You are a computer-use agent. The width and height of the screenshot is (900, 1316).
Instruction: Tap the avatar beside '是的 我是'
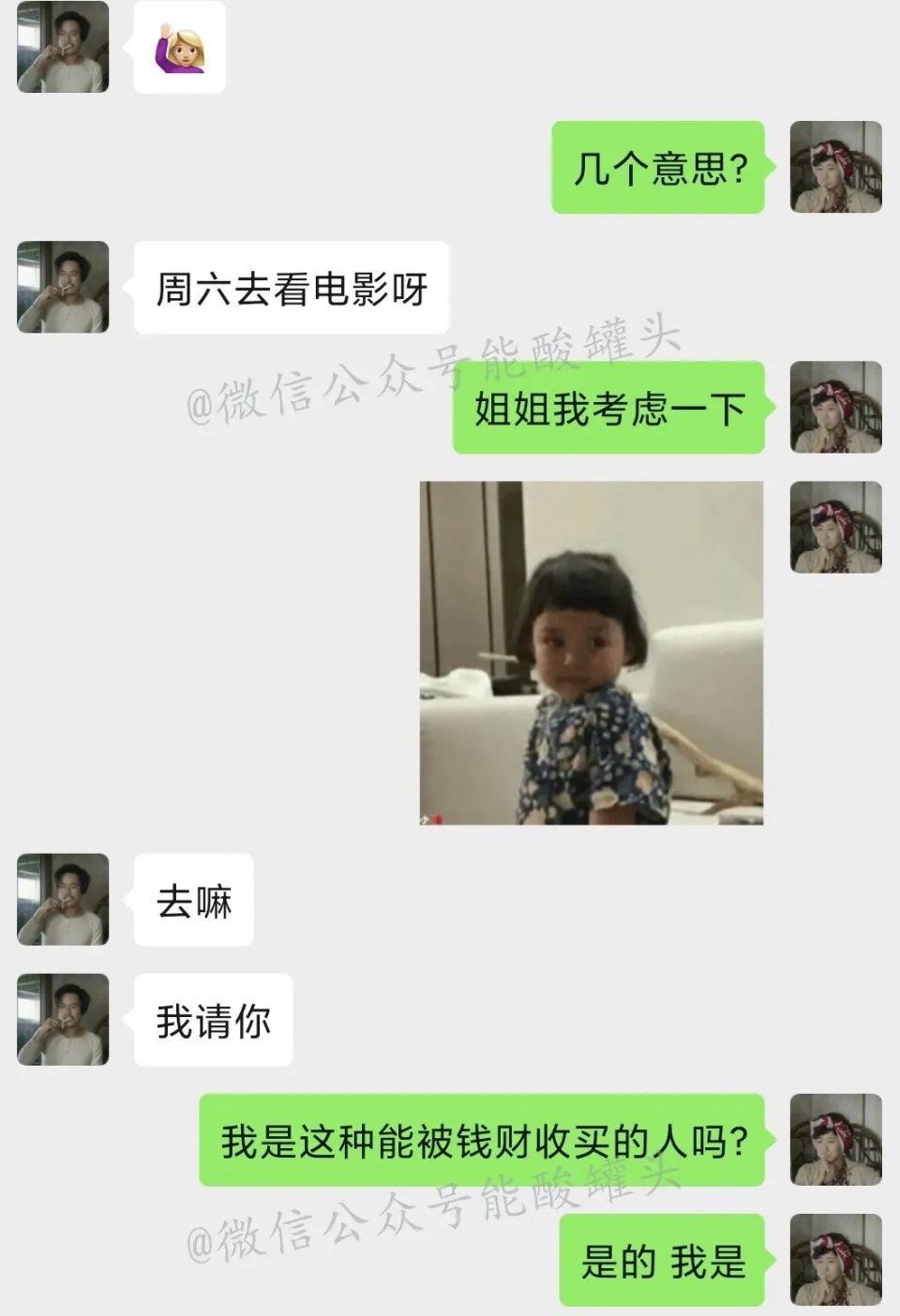(835, 1260)
